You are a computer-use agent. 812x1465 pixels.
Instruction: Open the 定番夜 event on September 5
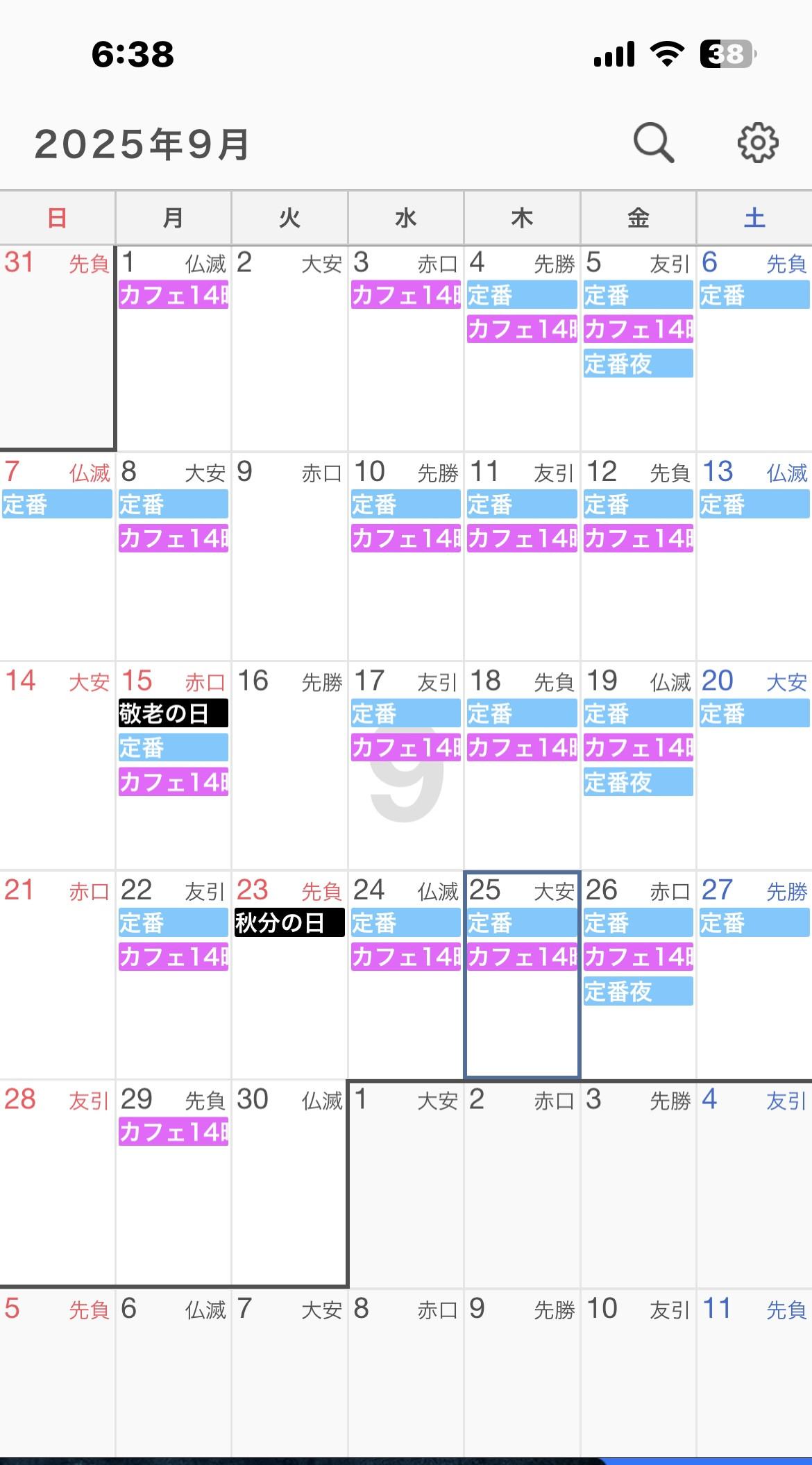coord(638,363)
